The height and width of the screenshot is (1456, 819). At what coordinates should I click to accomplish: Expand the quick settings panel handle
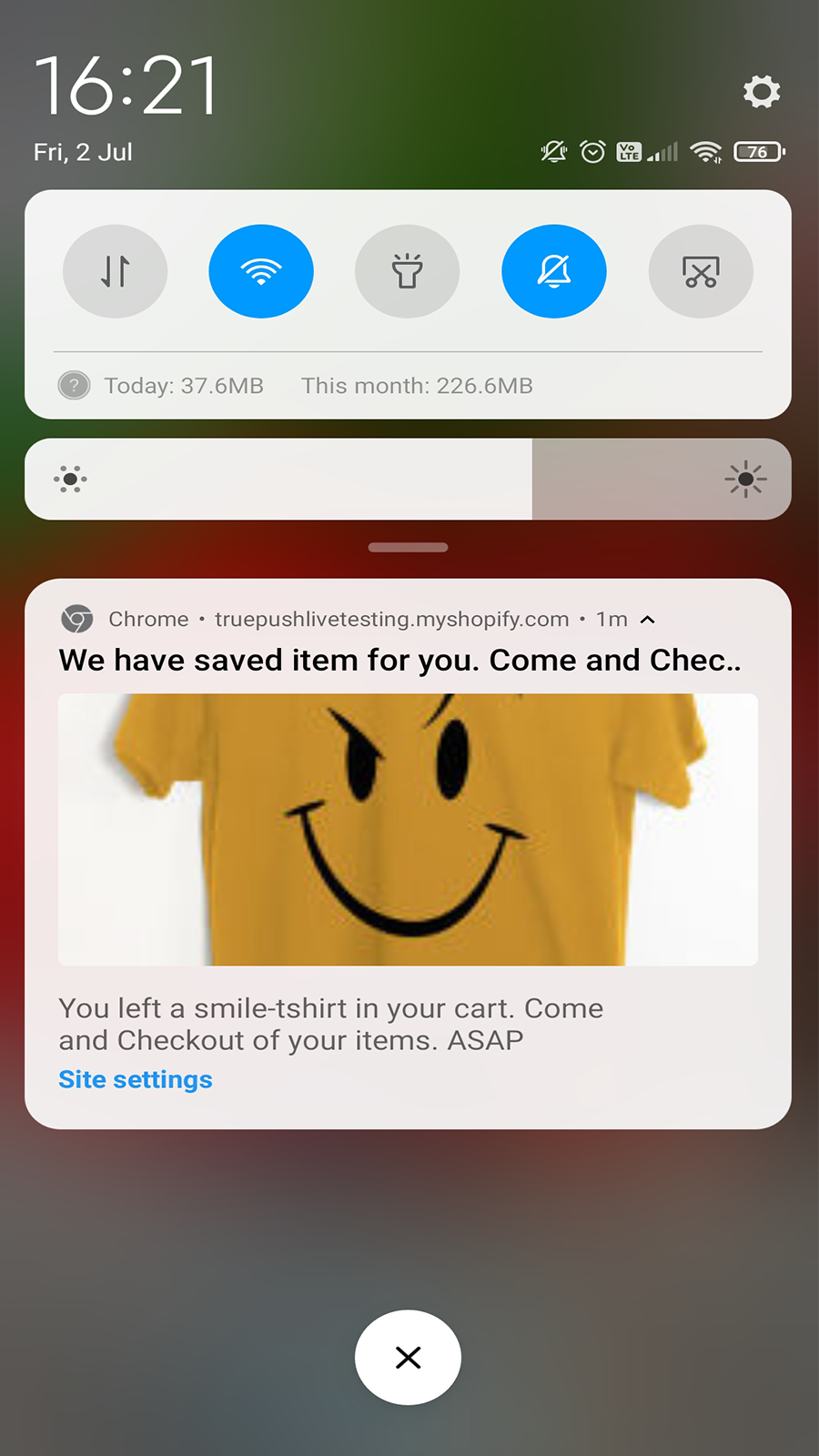[408, 547]
